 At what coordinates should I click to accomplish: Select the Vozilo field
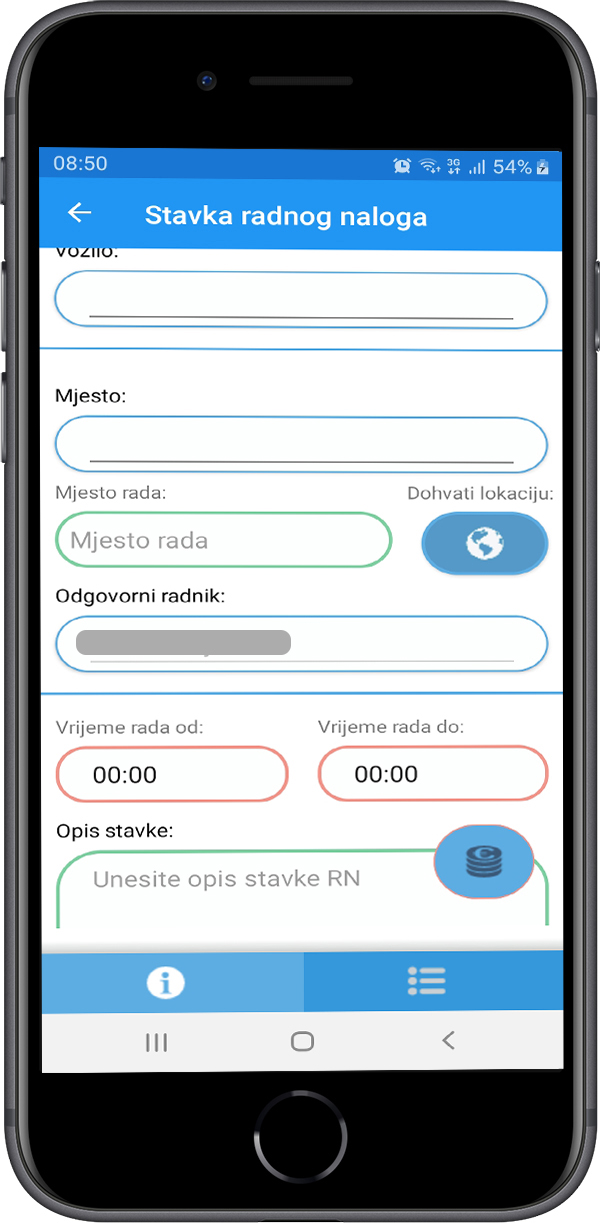tap(300, 299)
